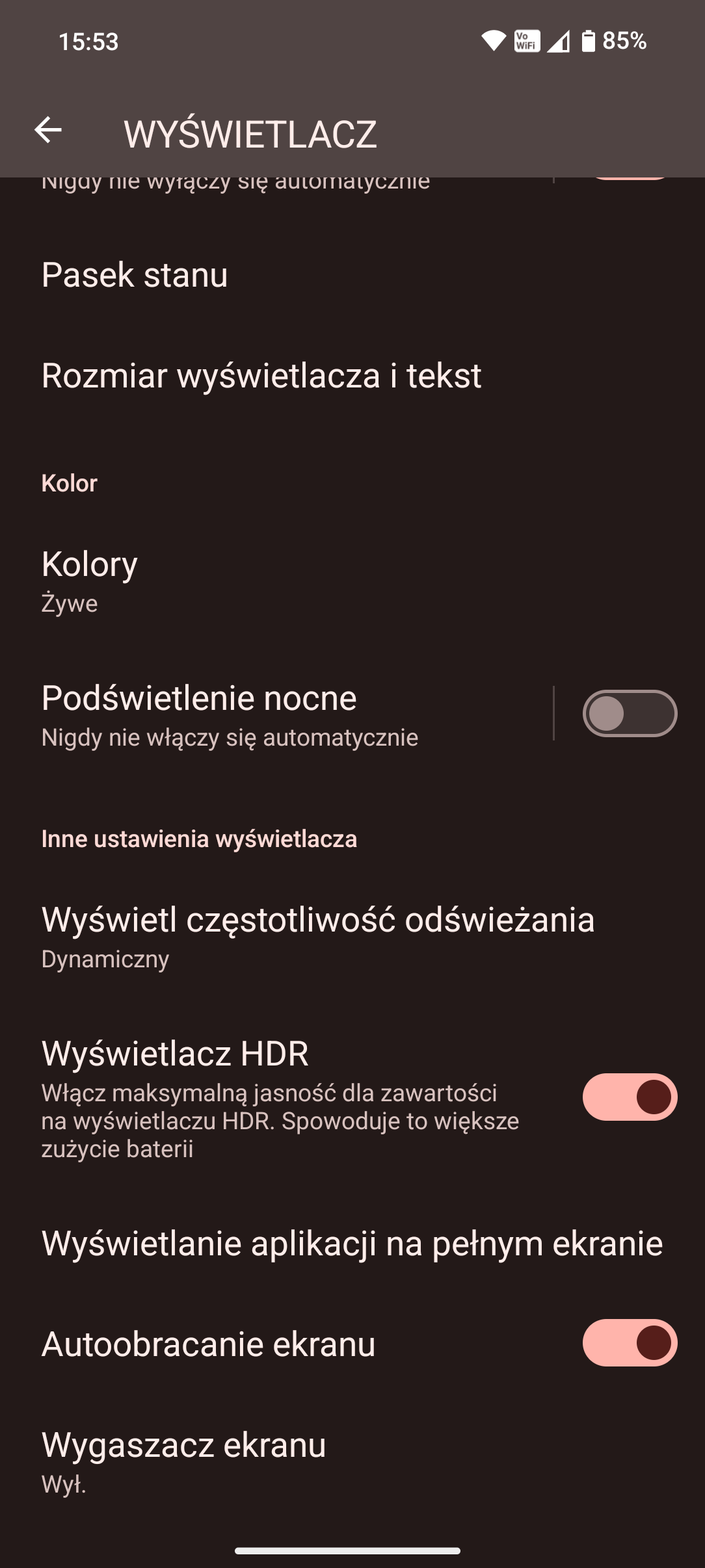The width and height of the screenshot is (705, 1568).
Task: Open Rozmiar wyświetlacza i tekst
Action: 261,376
